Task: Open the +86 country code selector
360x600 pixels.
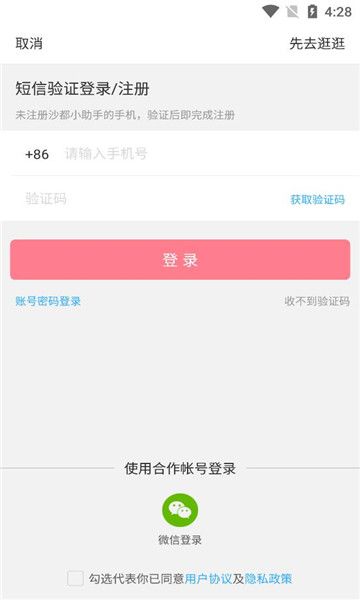Action: (37, 154)
